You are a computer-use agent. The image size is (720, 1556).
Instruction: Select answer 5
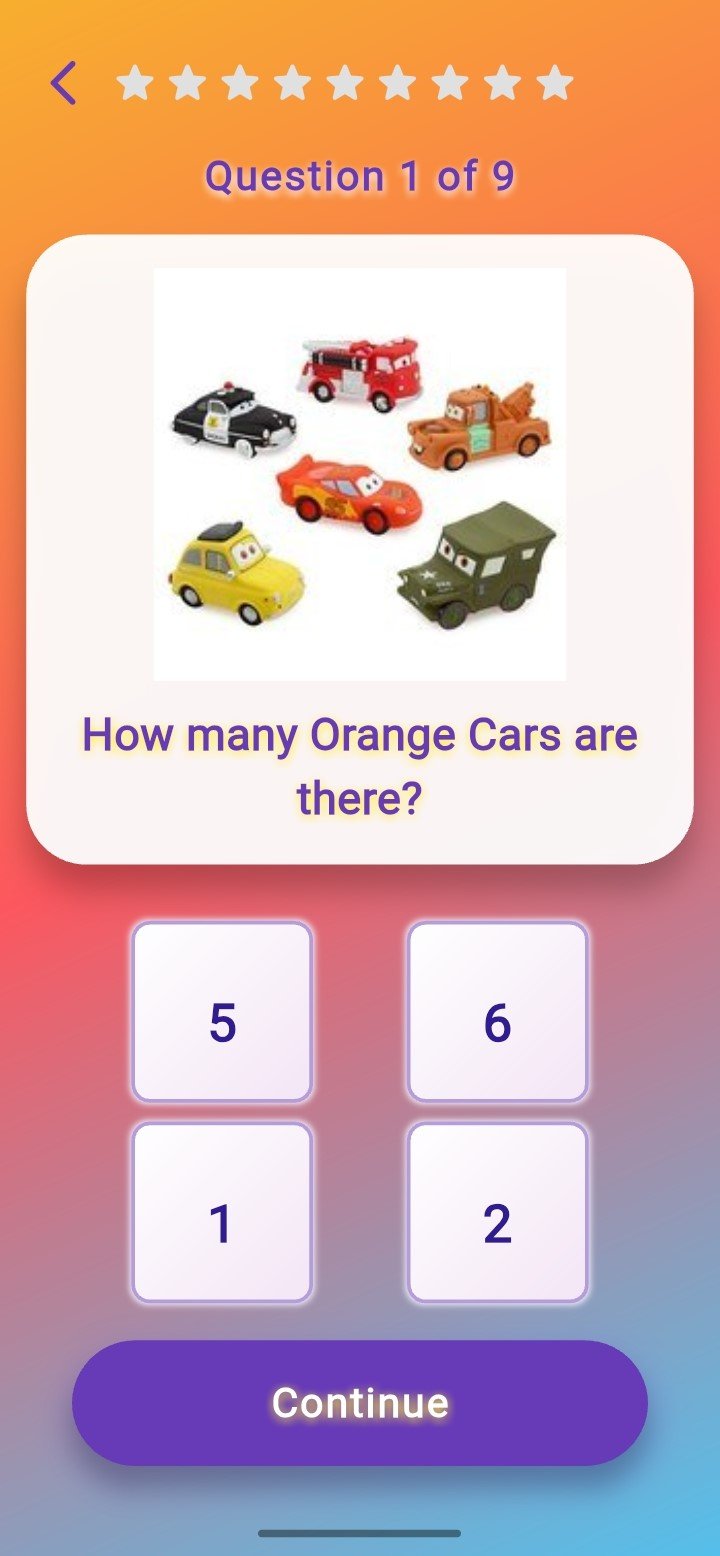click(x=222, y=1012)
